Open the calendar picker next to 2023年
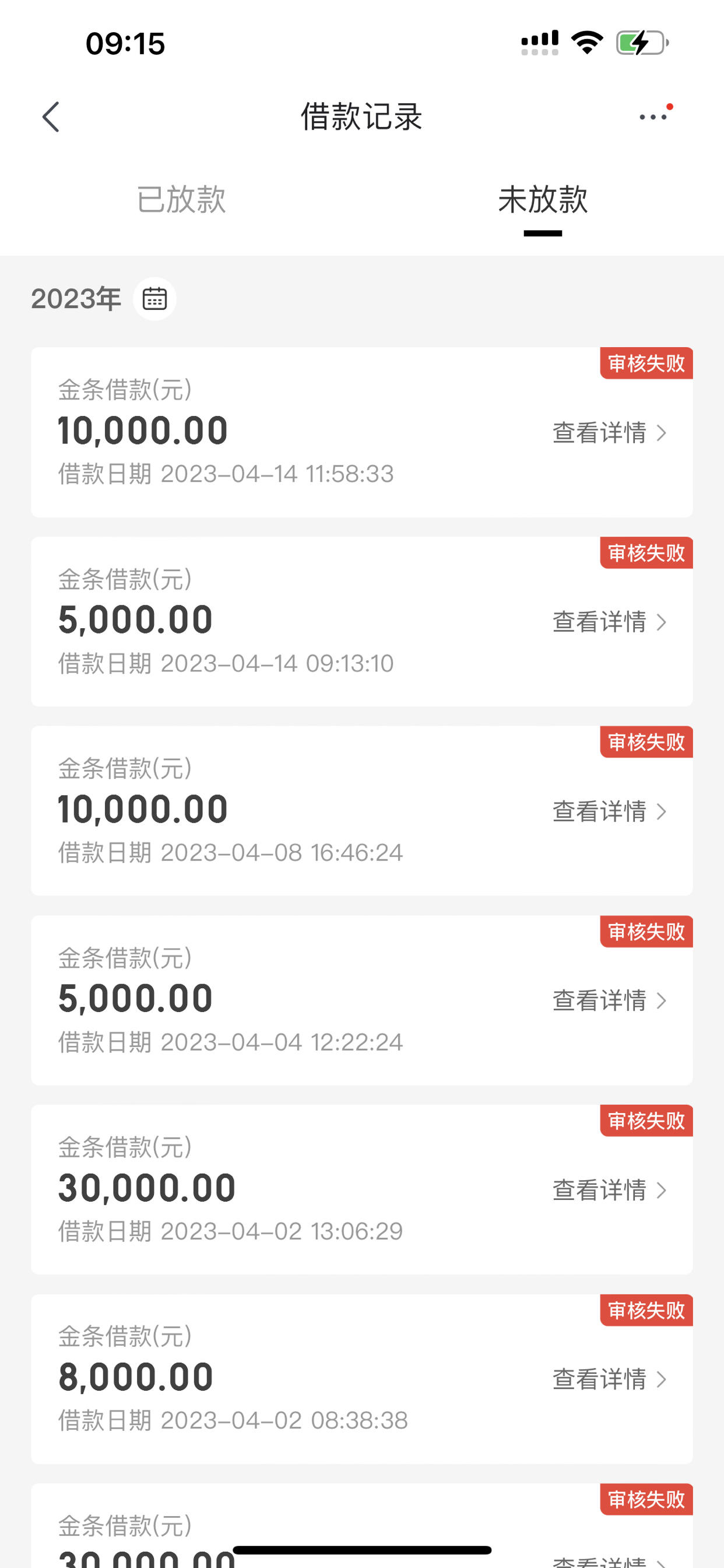Screen dimensions: 724x1568 pyautogui.click(x=154, y=299)
